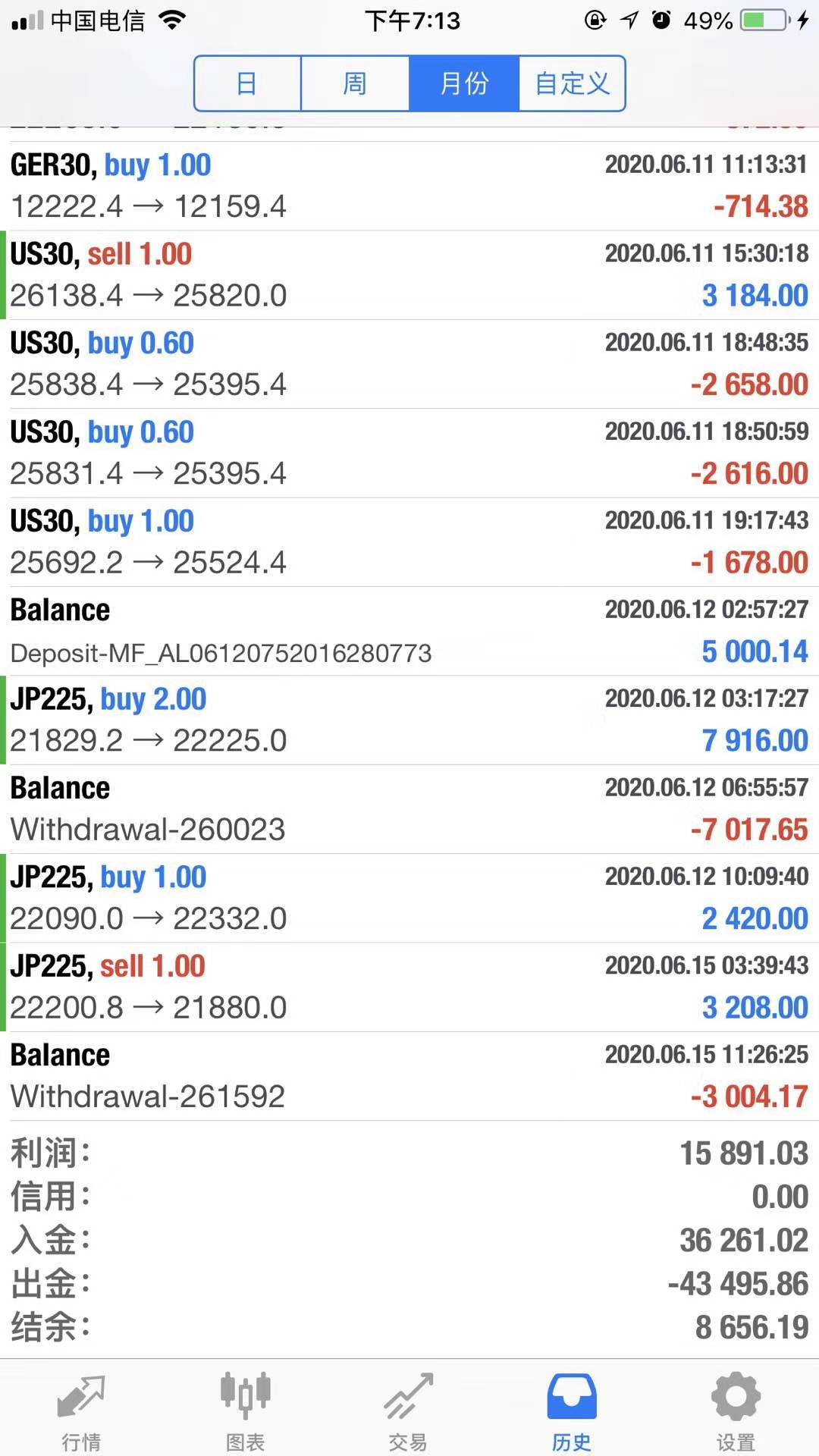
Task: Tap the 历史 history tab
Action: pyautogui.click(x=572, y=1410)
